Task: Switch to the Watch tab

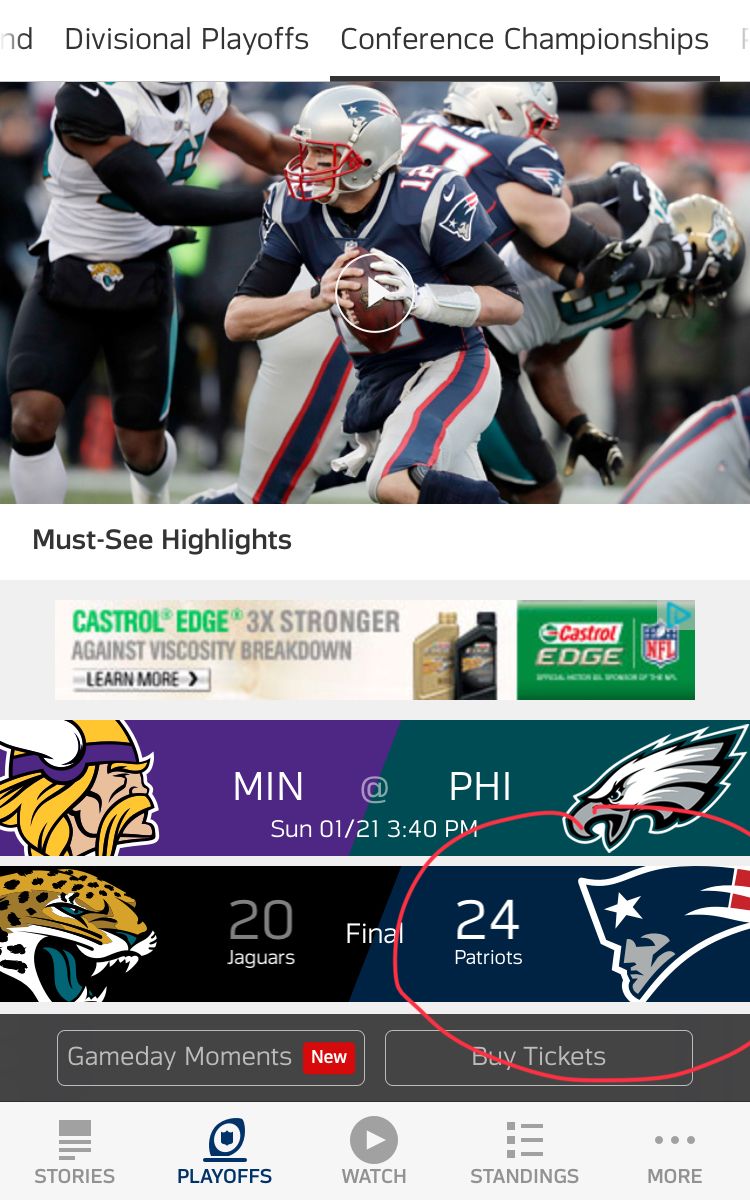Action: [374, 1153]
